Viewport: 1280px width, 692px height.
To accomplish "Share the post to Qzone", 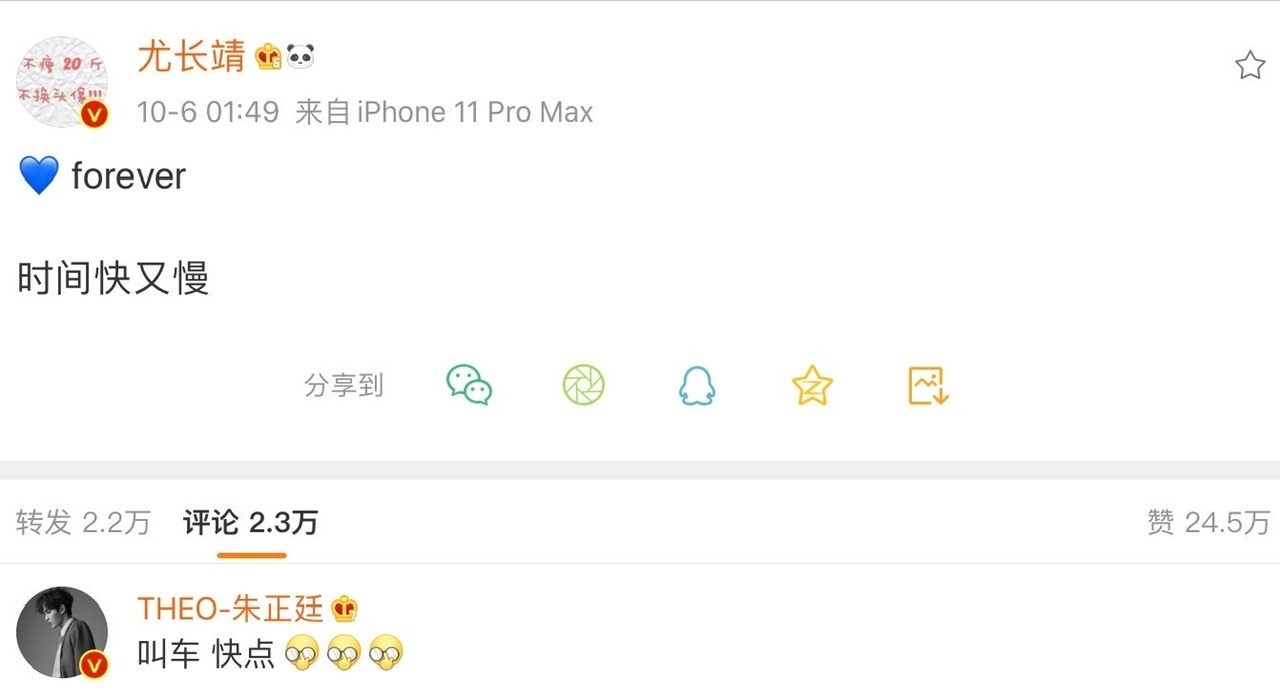I will point(812,385).
